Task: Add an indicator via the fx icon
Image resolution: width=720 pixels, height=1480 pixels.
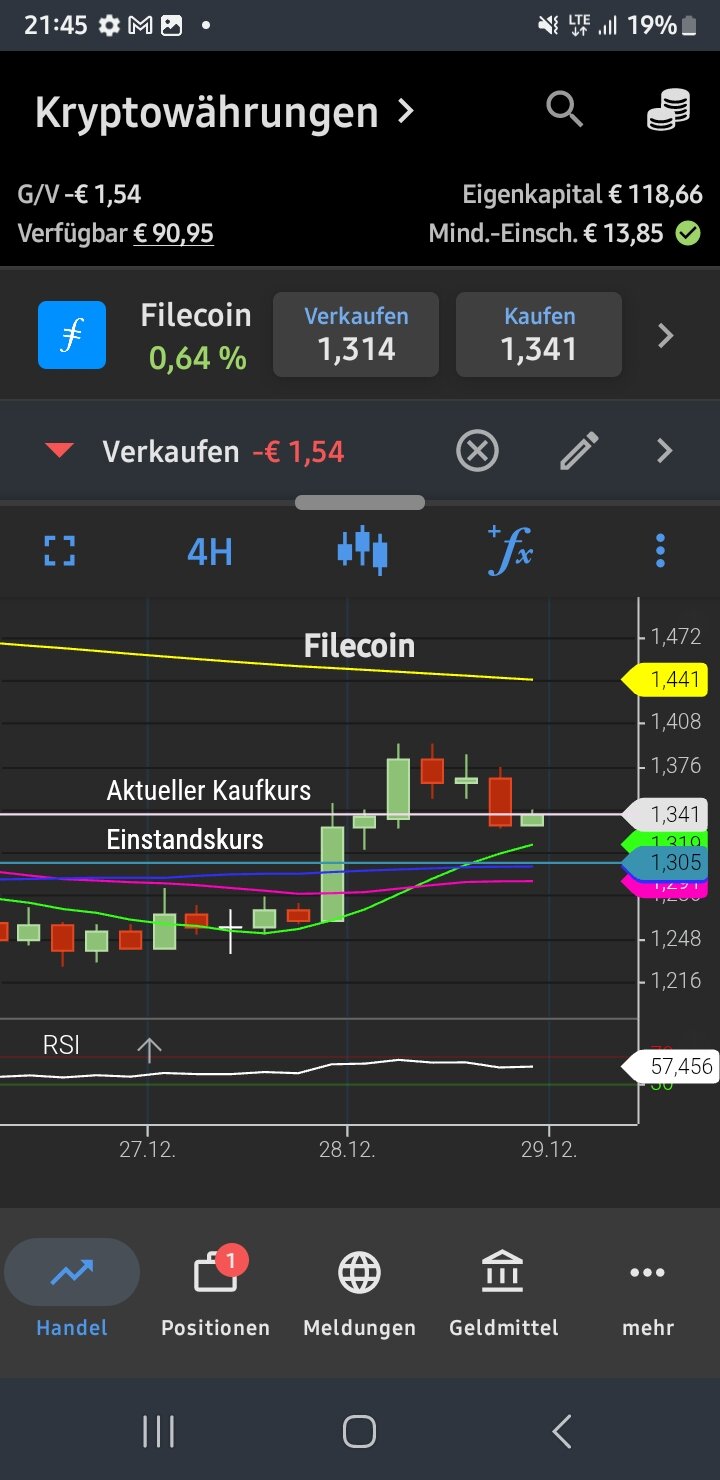Action: coord(510,551)
